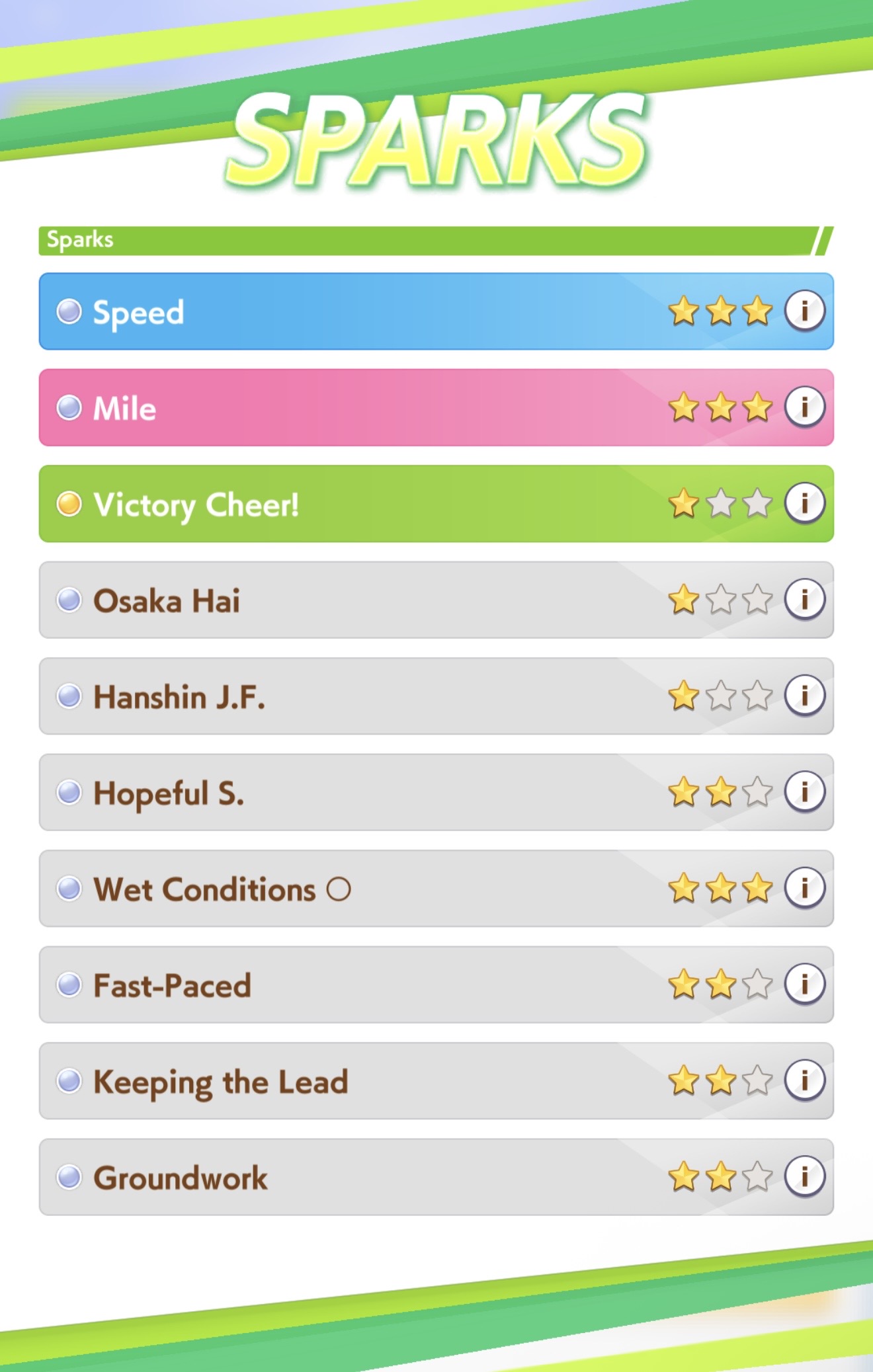The image size is (873, 1372).
Task: View Osaka Hai spark info
Action: (x=804, y=599)
